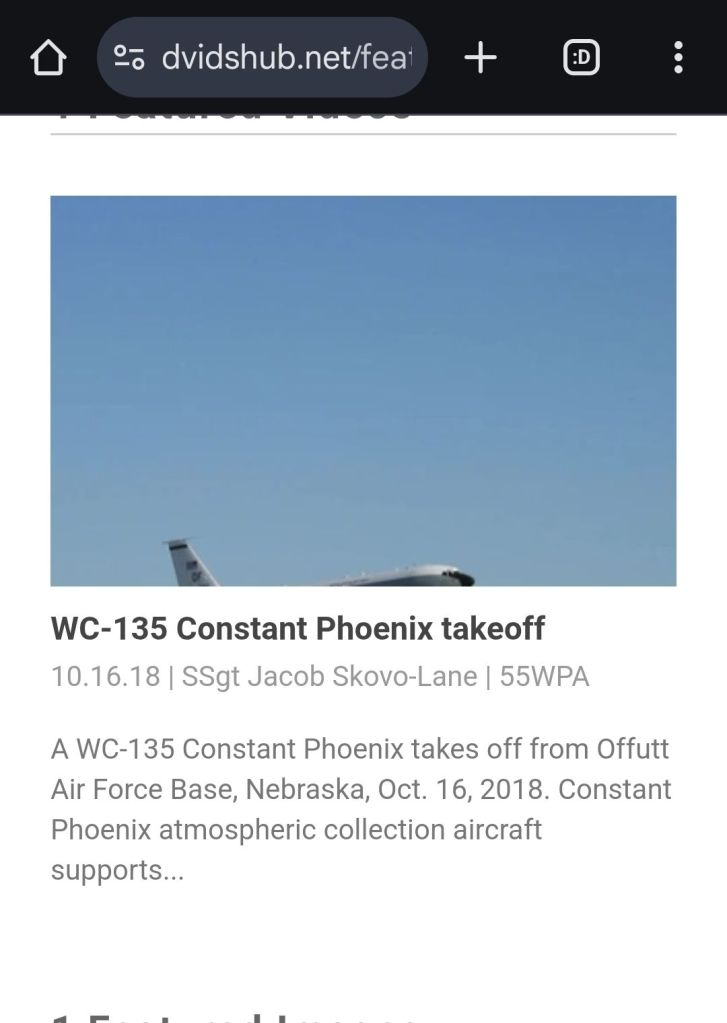Open the WC-135 Constant Phoenix takeoff title link
727x1023 pixels.
[298, 629]
